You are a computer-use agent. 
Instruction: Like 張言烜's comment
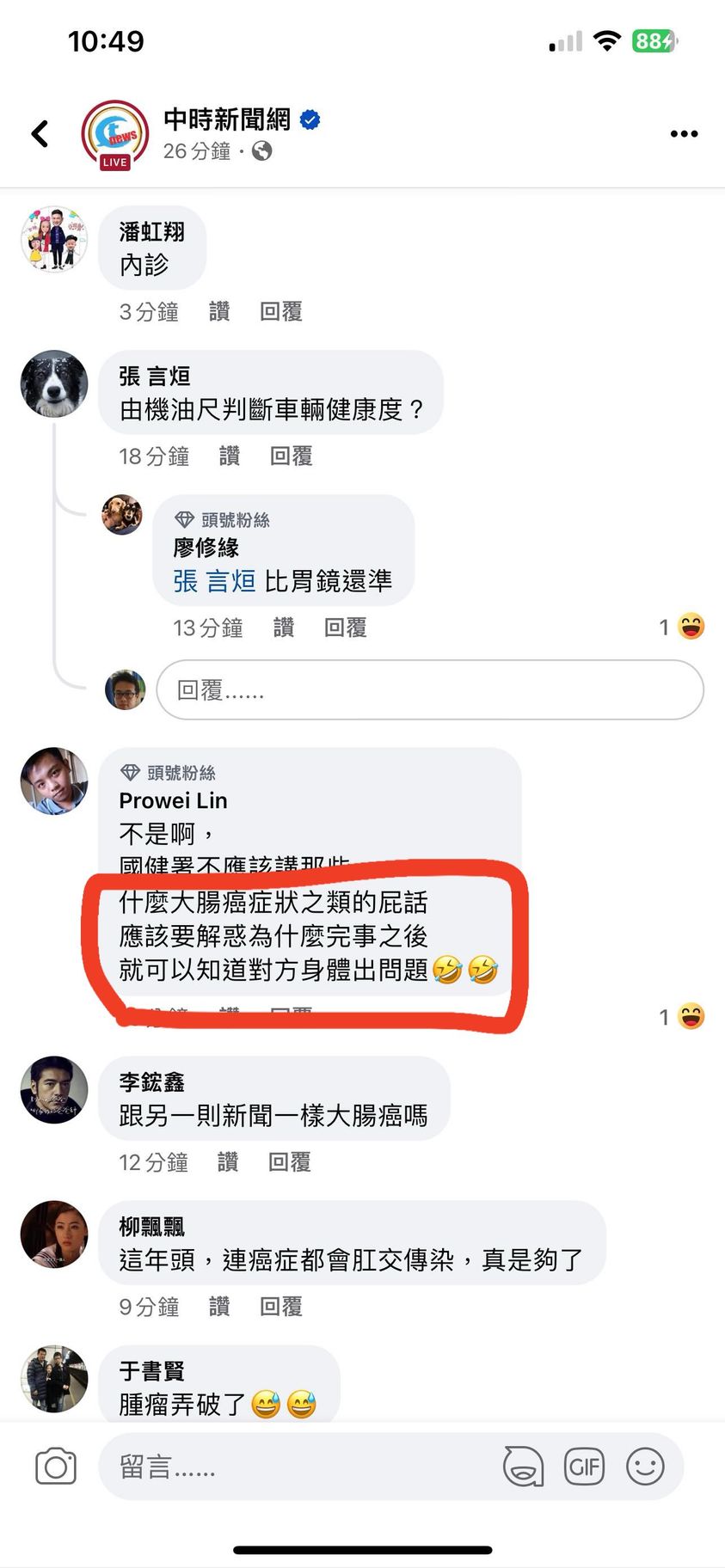[229, 456]
